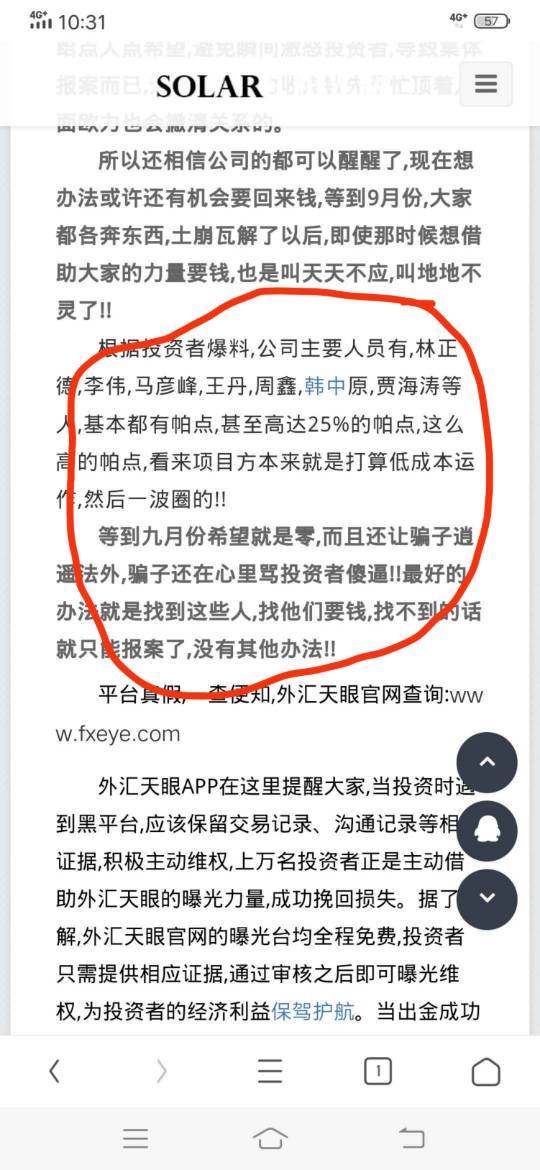540x1170 pixels.
Task: Open the 韩中 link in the article
Action: click(324, 387)
